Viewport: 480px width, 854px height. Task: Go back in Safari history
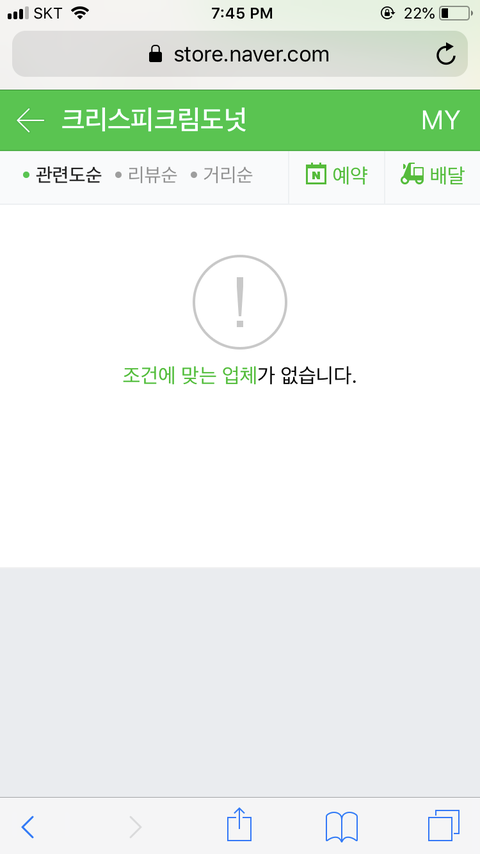pos(28,827)
